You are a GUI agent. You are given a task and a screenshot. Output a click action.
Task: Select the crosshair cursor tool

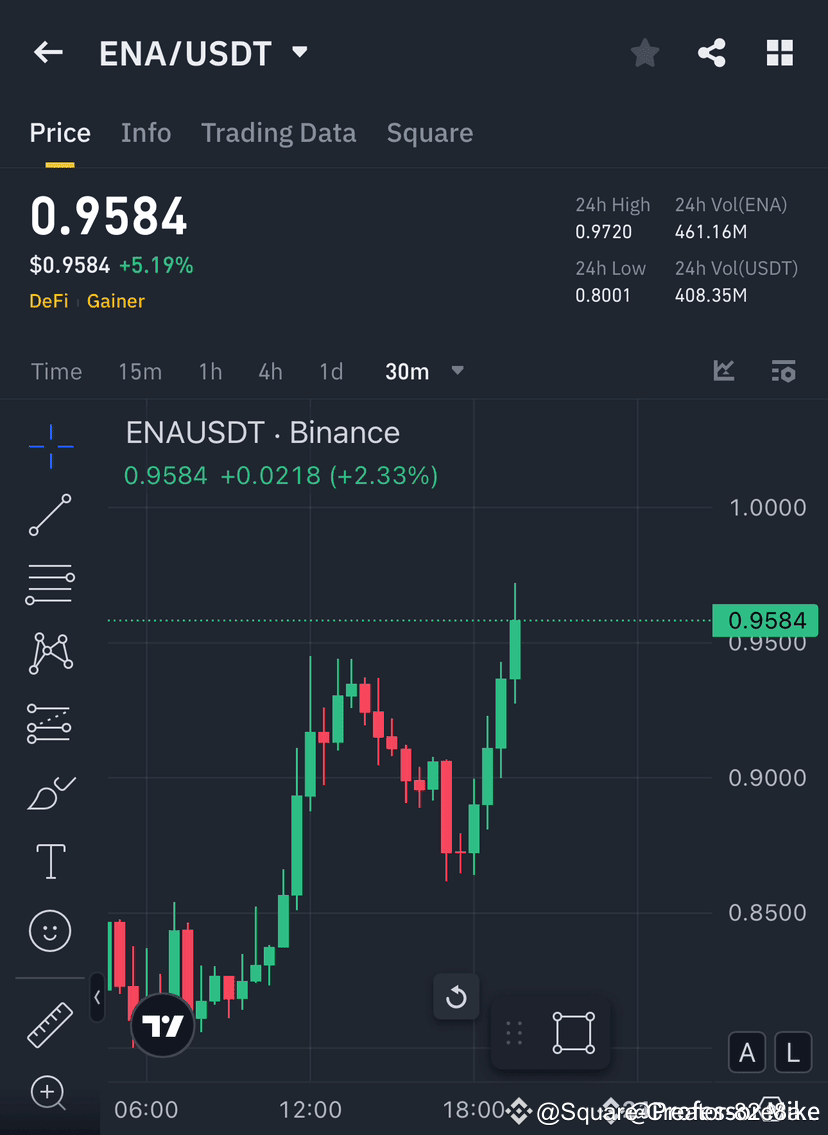click(x=48, y=447)
